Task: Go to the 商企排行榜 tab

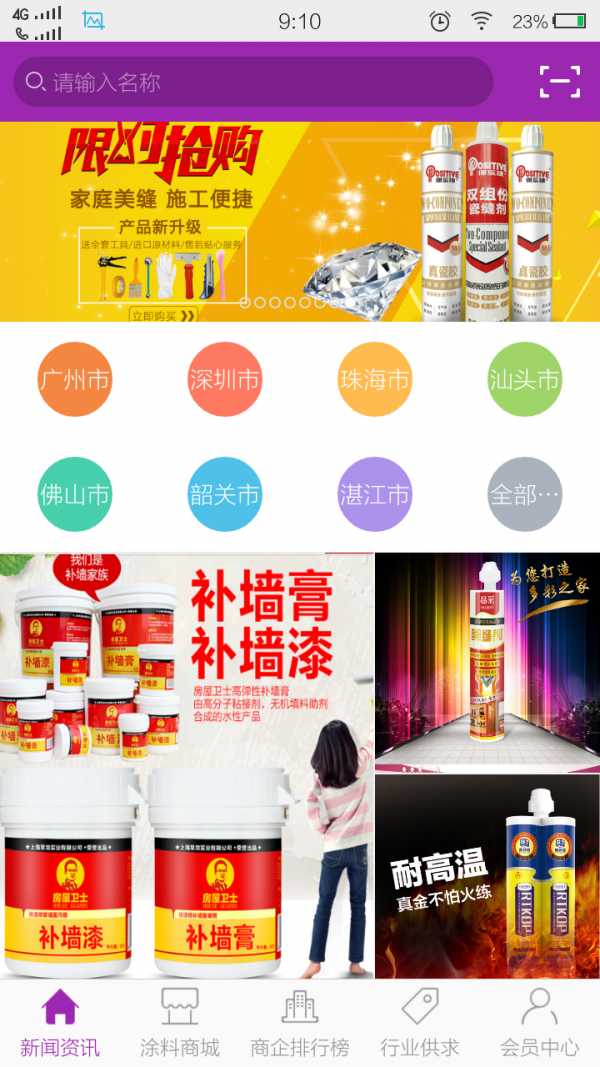Action: click(300, 1023)
